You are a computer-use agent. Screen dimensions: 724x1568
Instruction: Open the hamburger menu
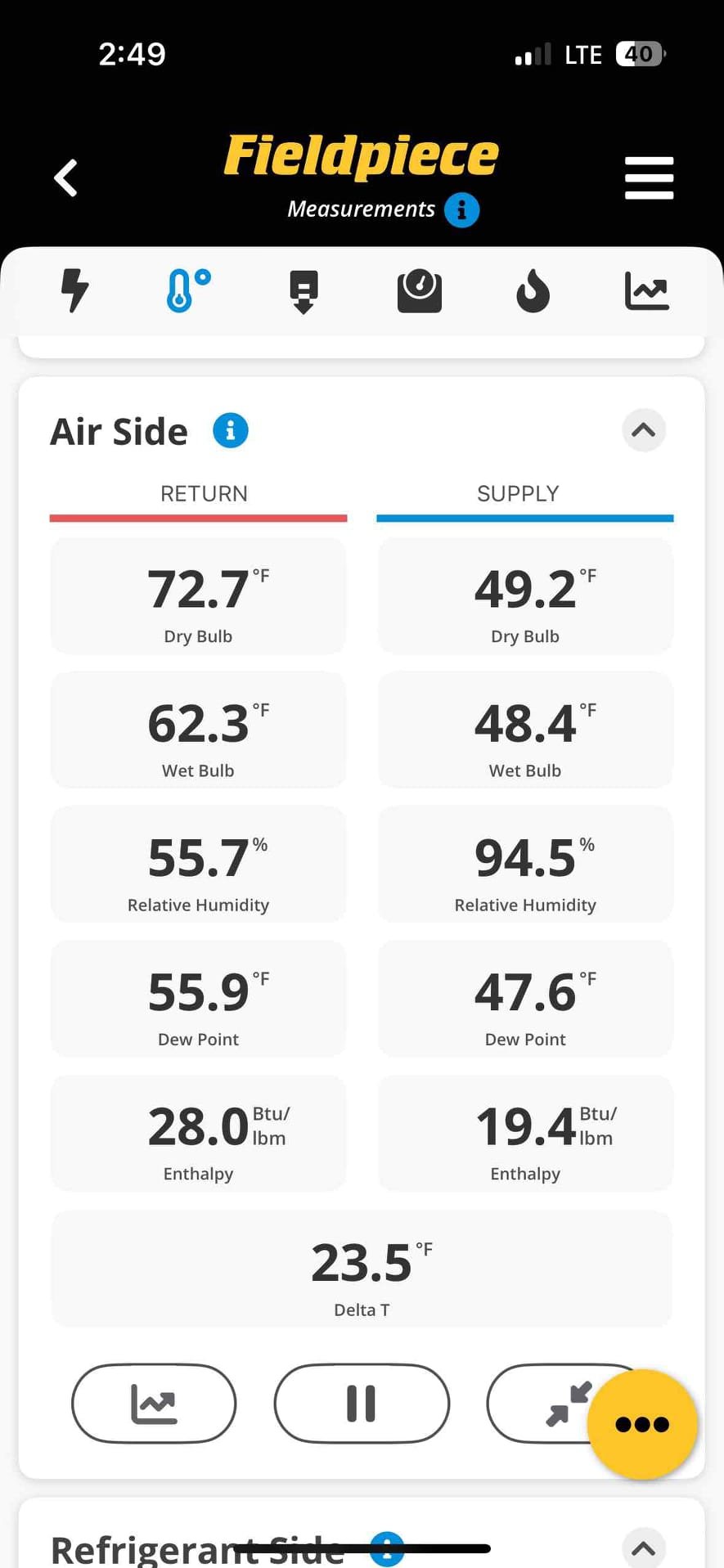(649, 177)
